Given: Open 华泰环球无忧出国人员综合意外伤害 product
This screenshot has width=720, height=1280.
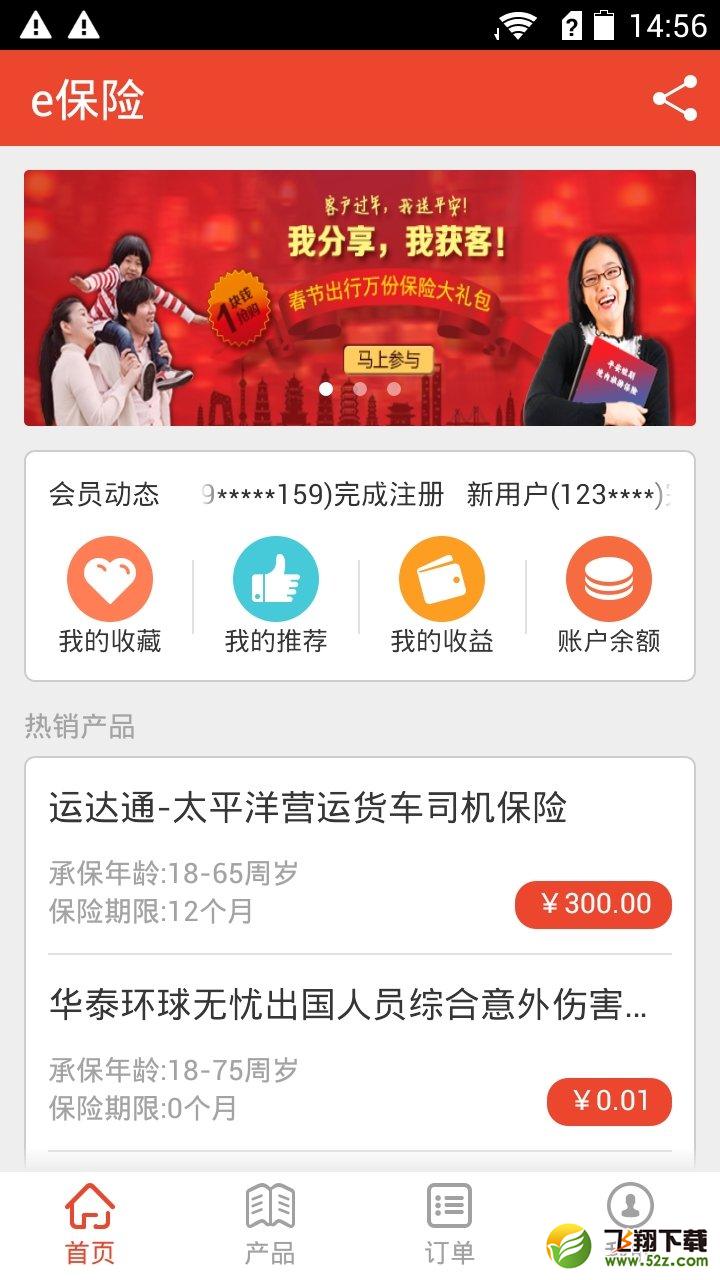Looking at the screenshot, I should click(360, 1053).
